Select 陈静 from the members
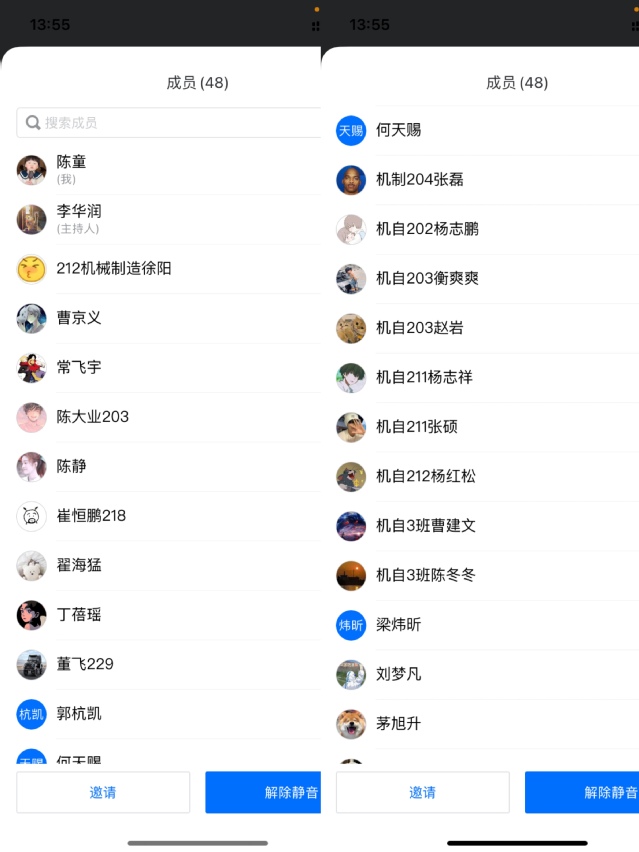The width and height of the screenshot is (639, 852). click(x=72, y=466)
